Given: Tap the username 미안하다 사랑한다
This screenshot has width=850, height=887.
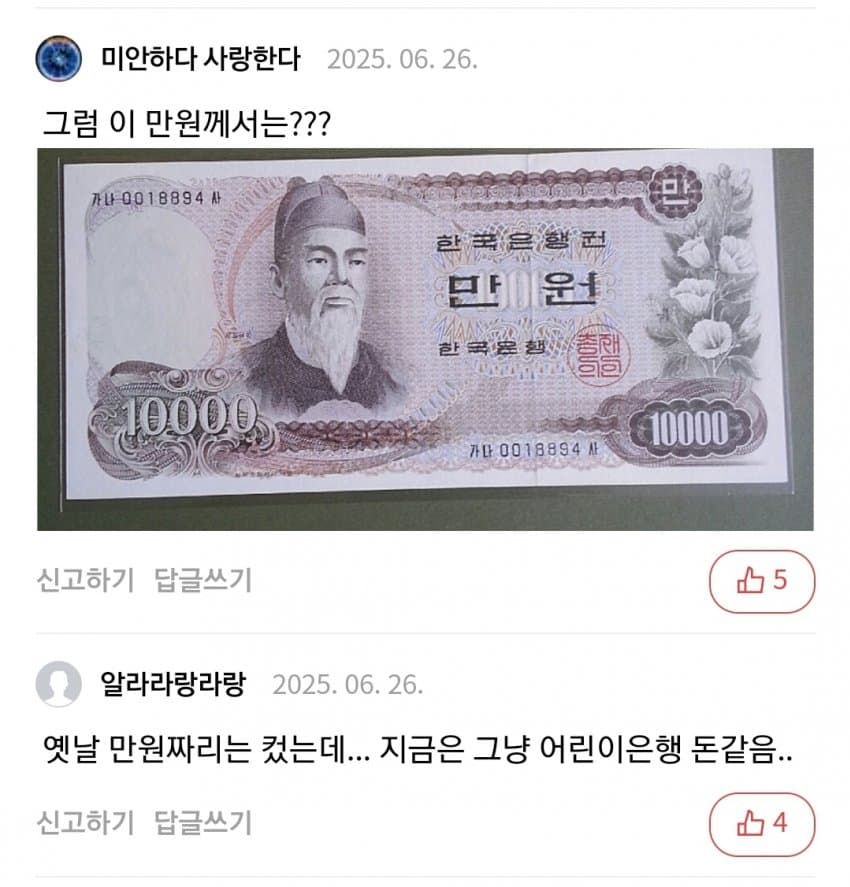Looking at the screenshot, I should point(201,59).
